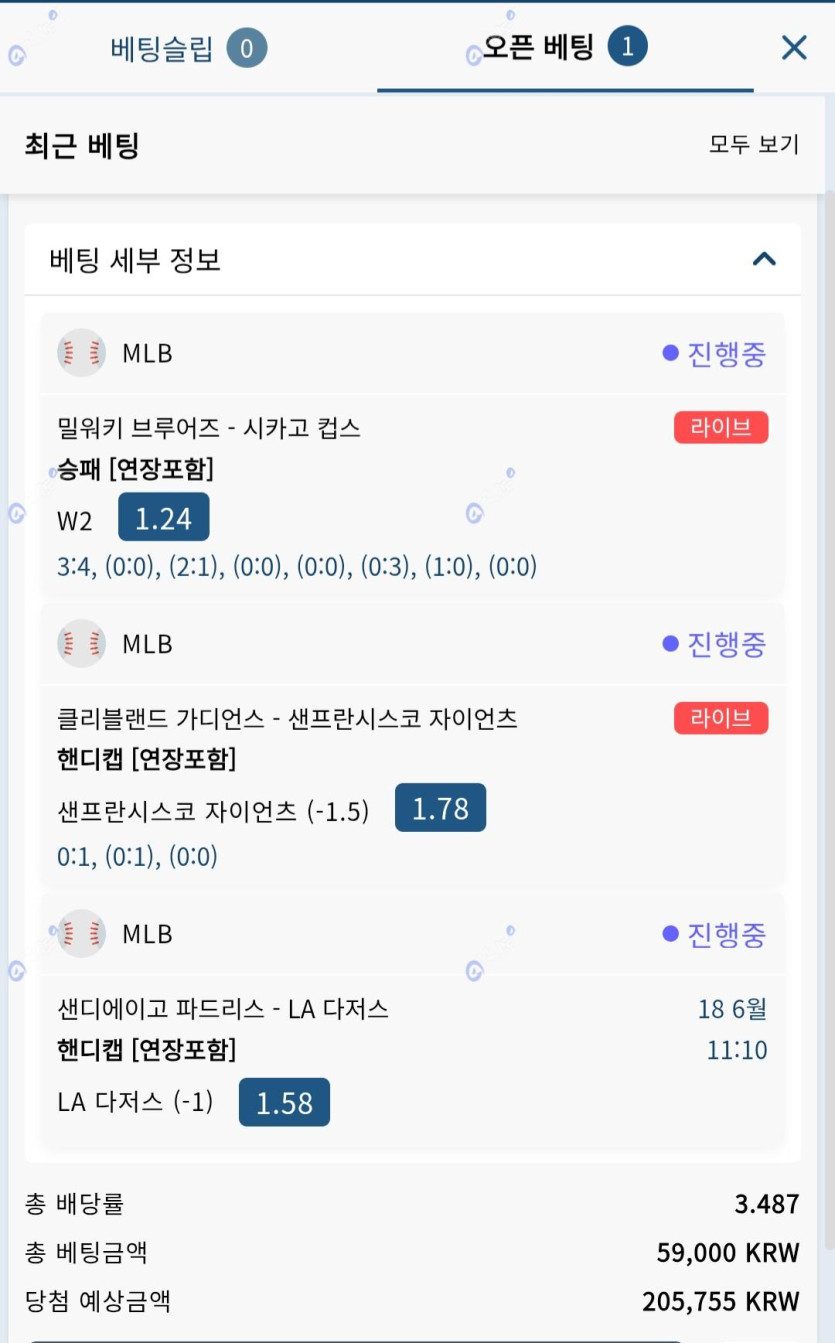This screenshot has height=1343, width=835.
Task: Close the betting panel with the X
Action: point(794,47)
